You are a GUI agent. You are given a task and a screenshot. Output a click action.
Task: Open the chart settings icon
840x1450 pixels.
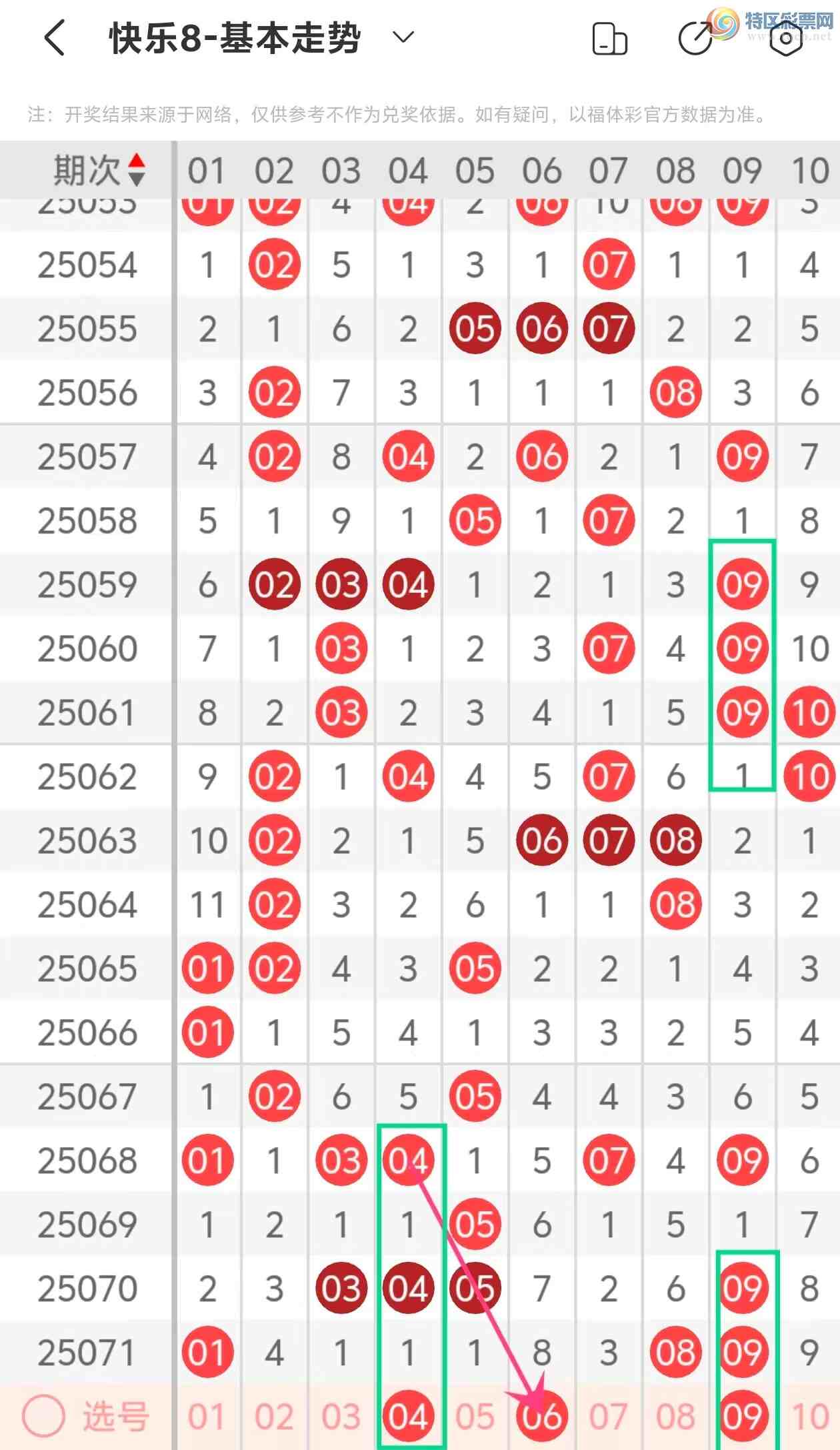[786, 39]
